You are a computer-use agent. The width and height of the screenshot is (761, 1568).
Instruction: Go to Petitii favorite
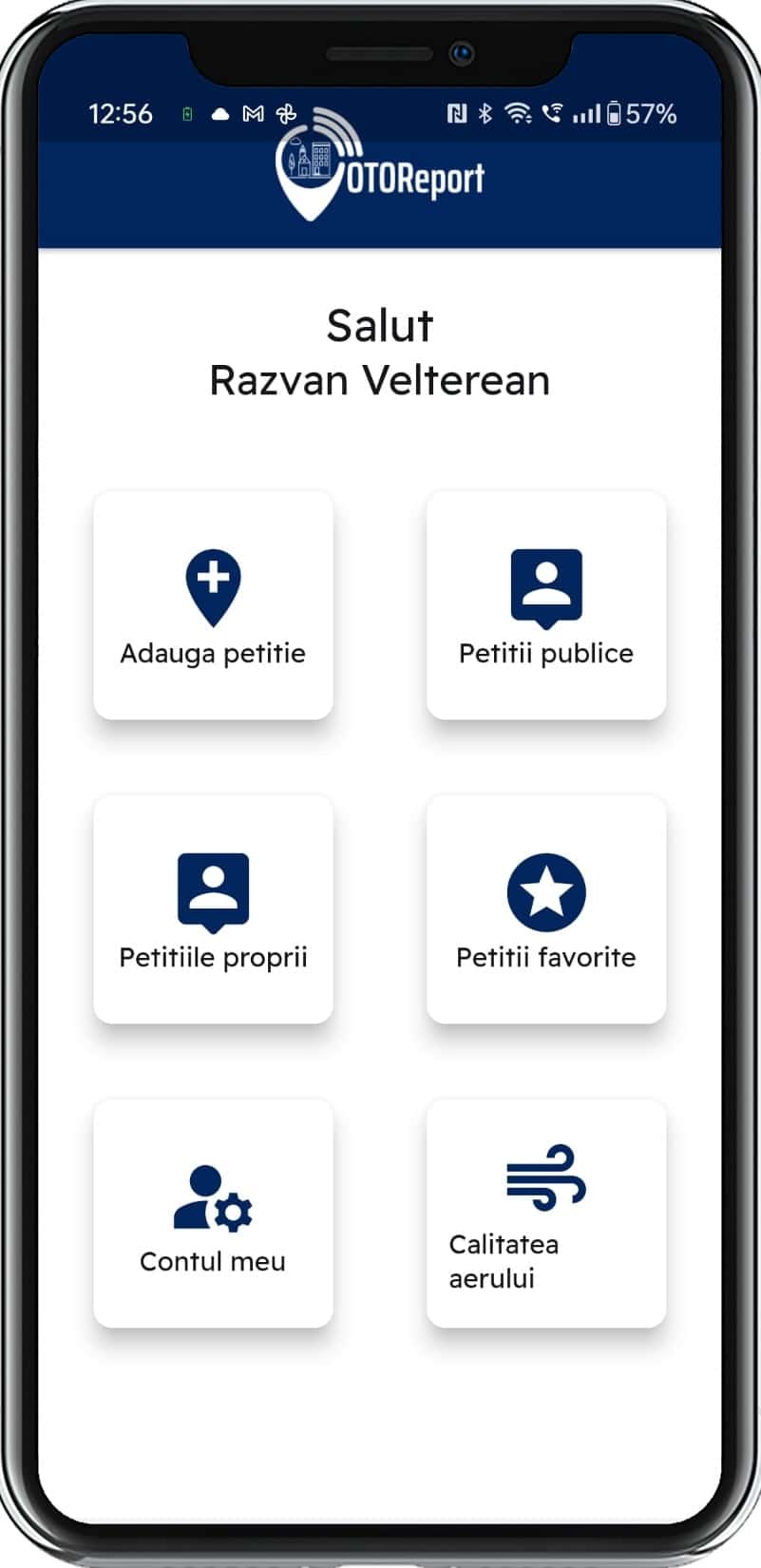[x=546, y=909]
